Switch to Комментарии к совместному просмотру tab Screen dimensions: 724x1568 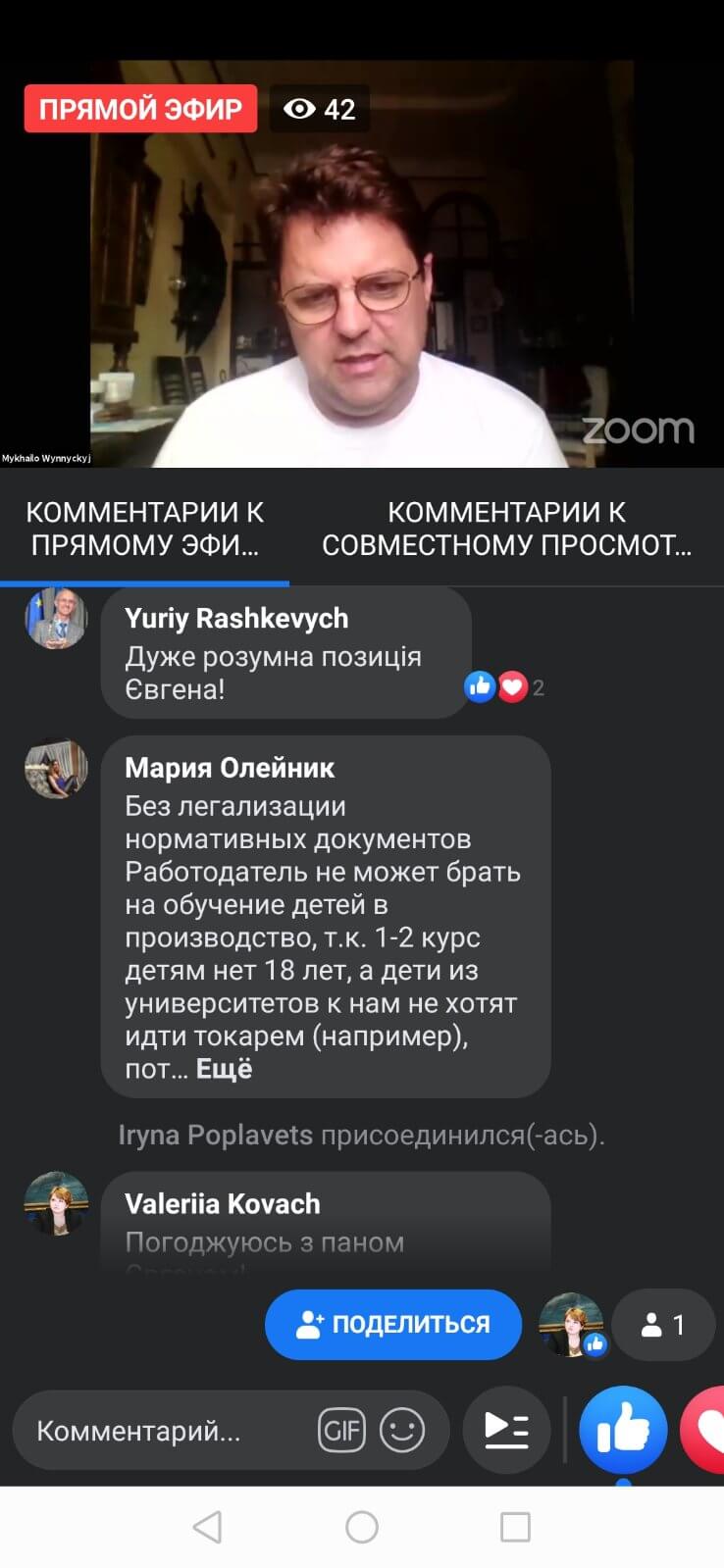tap(506, 528)
